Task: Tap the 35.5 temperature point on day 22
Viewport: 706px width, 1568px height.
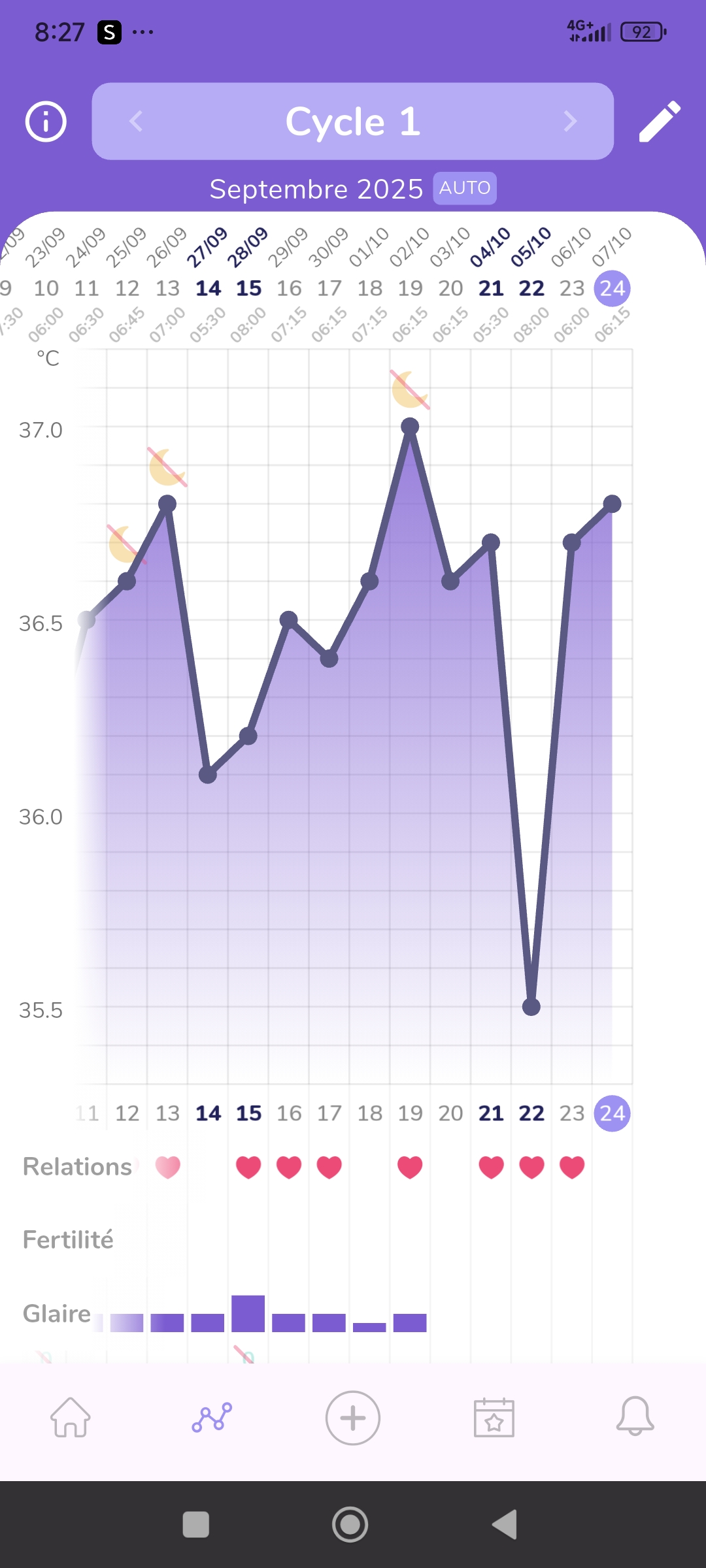Action: (x=531, y=1007)
